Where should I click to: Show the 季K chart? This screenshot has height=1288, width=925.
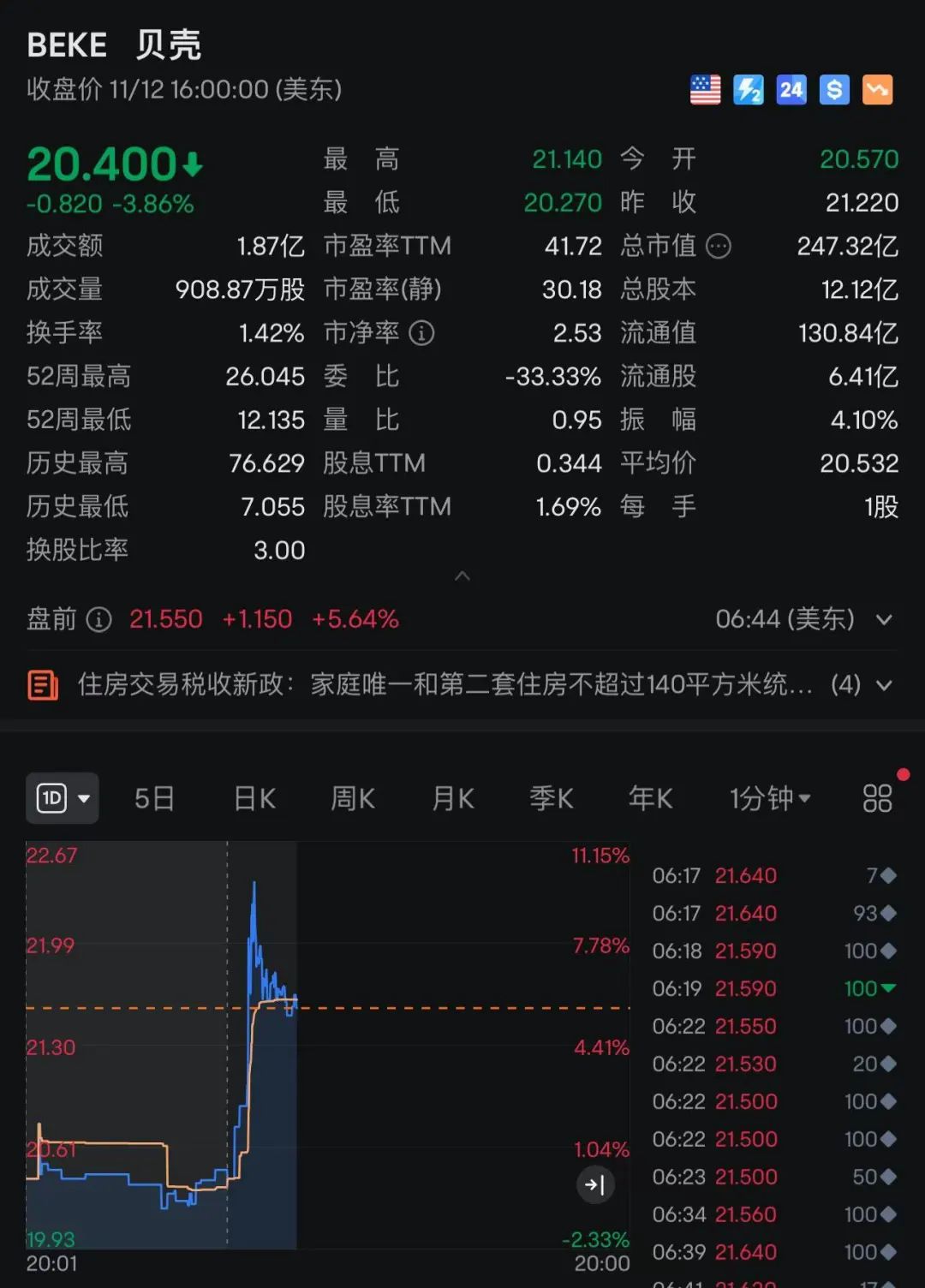point(552,798)
